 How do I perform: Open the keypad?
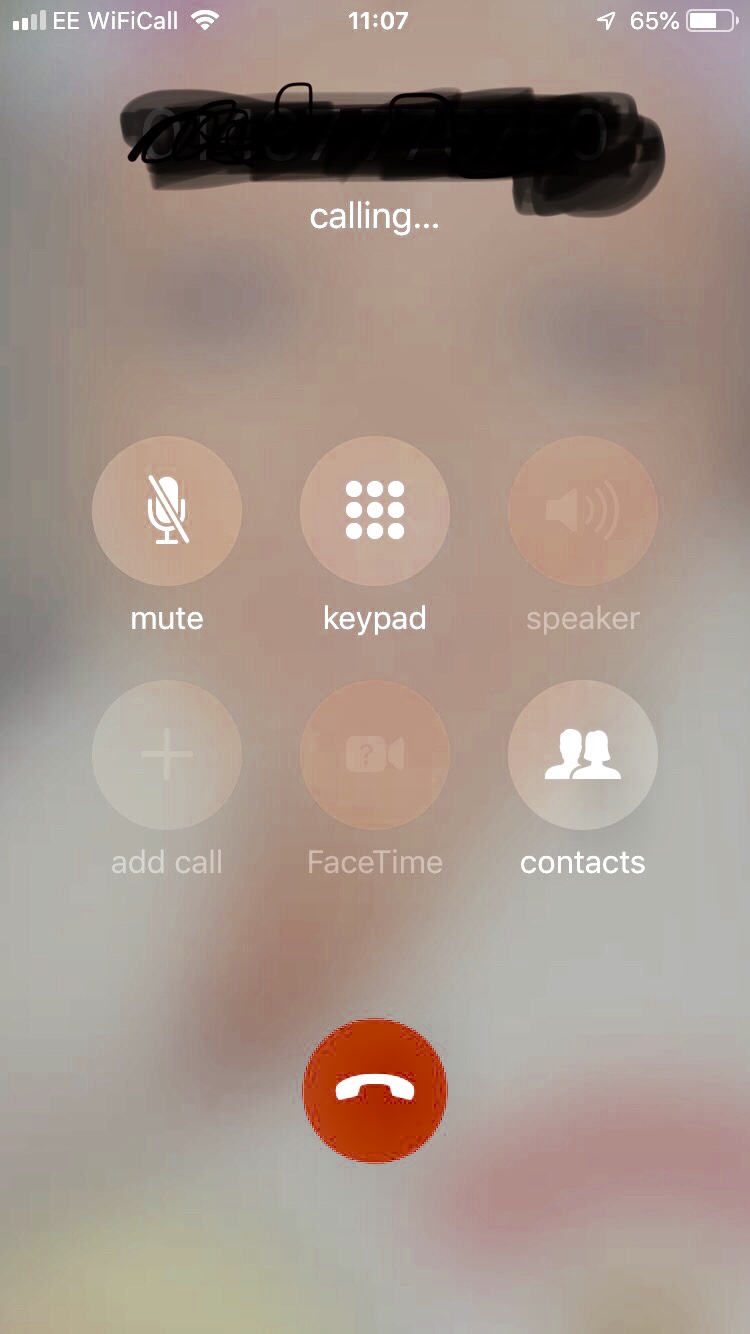pyautogui.click(x=375, y=511)
